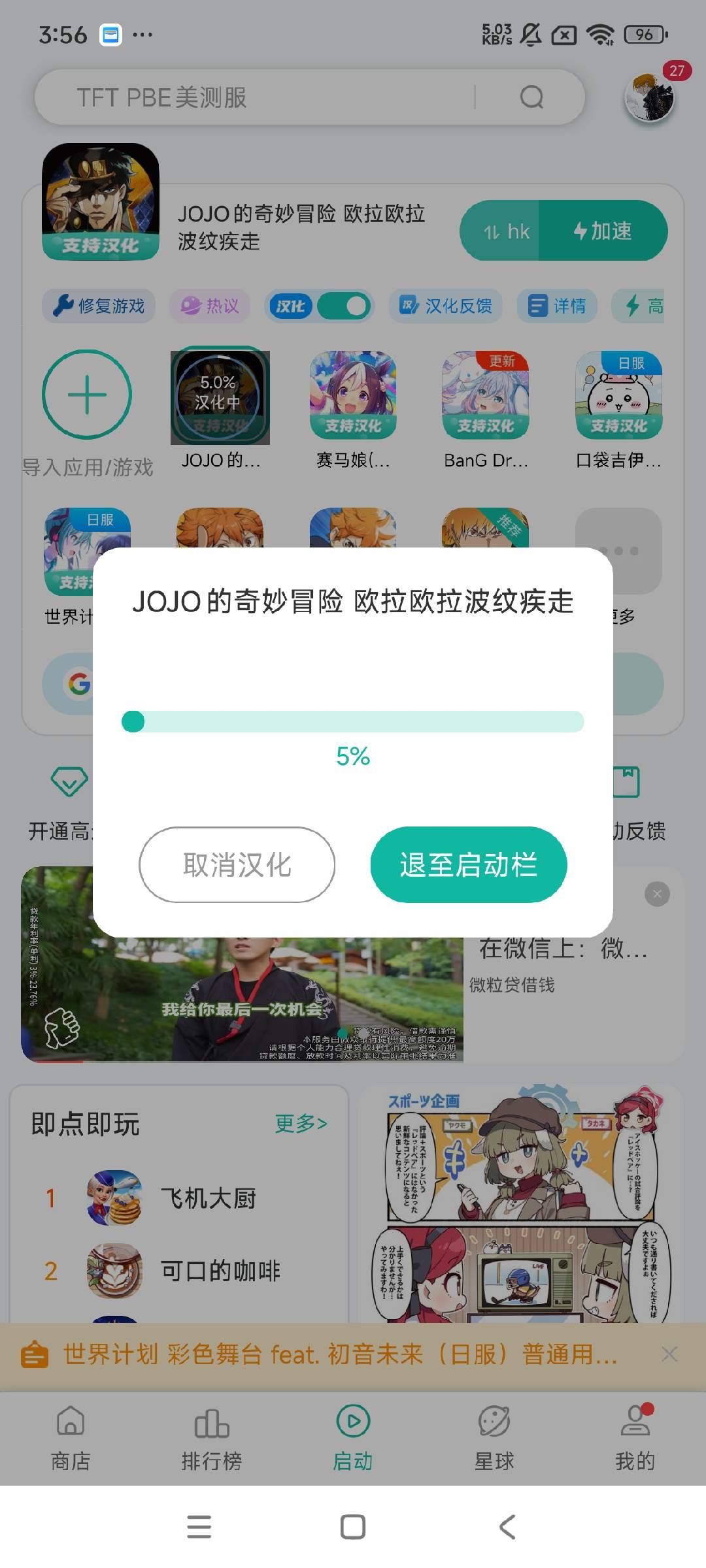Viewport: 706px width, 1568px height.
Task: Cancel the localization with 取消汉化
Action: 237,864
